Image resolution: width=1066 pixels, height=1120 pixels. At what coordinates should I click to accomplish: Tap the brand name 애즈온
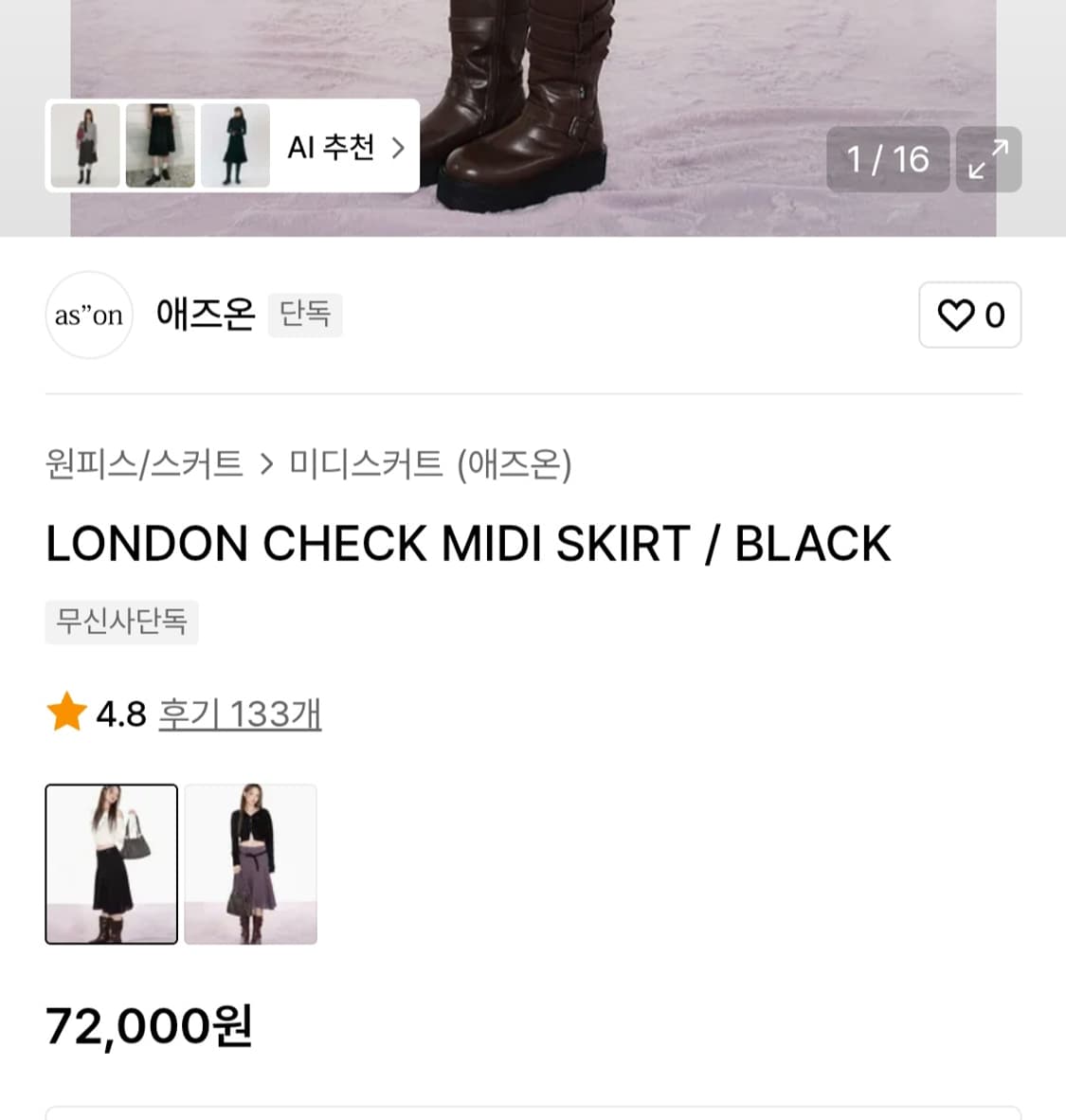click(x=205, y=315)
